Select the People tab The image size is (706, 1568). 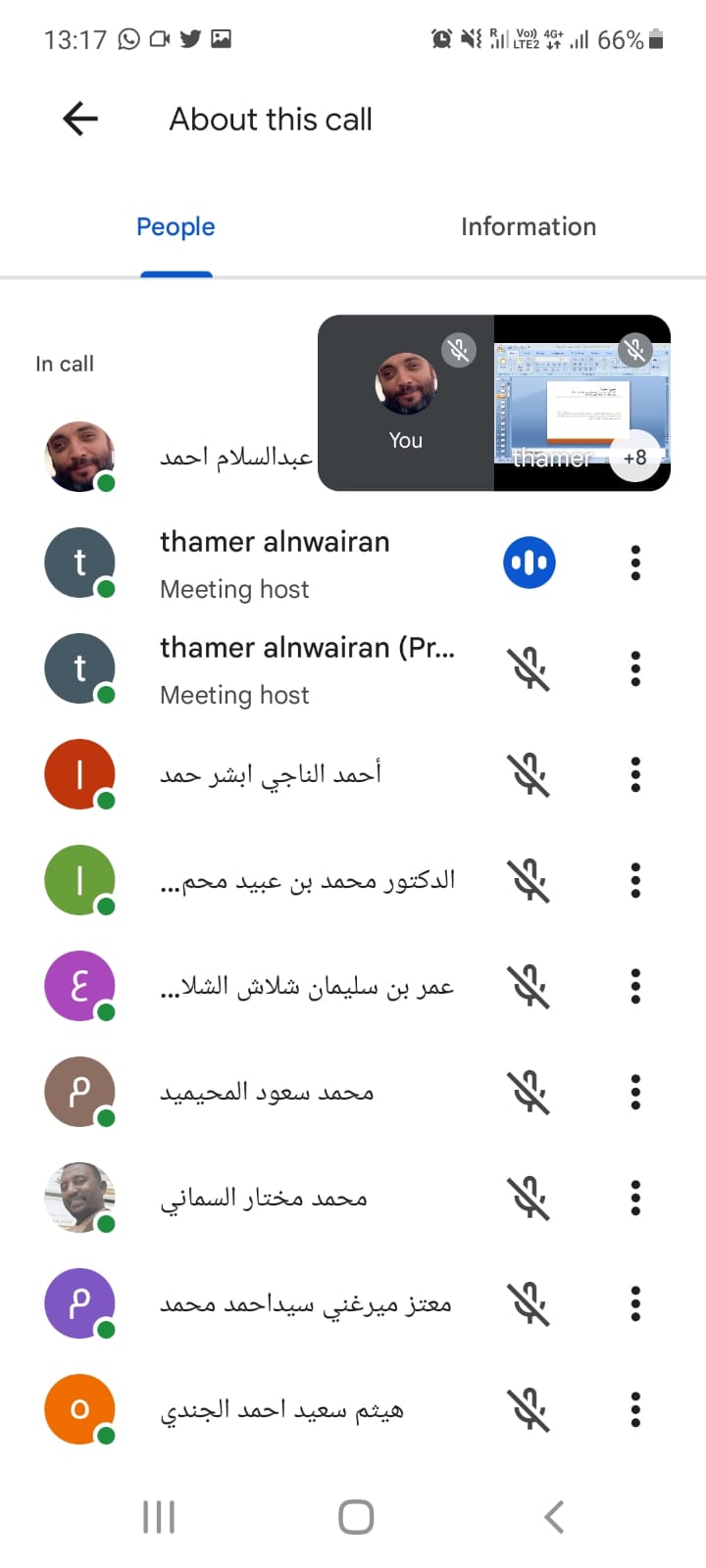coord(176,226)
